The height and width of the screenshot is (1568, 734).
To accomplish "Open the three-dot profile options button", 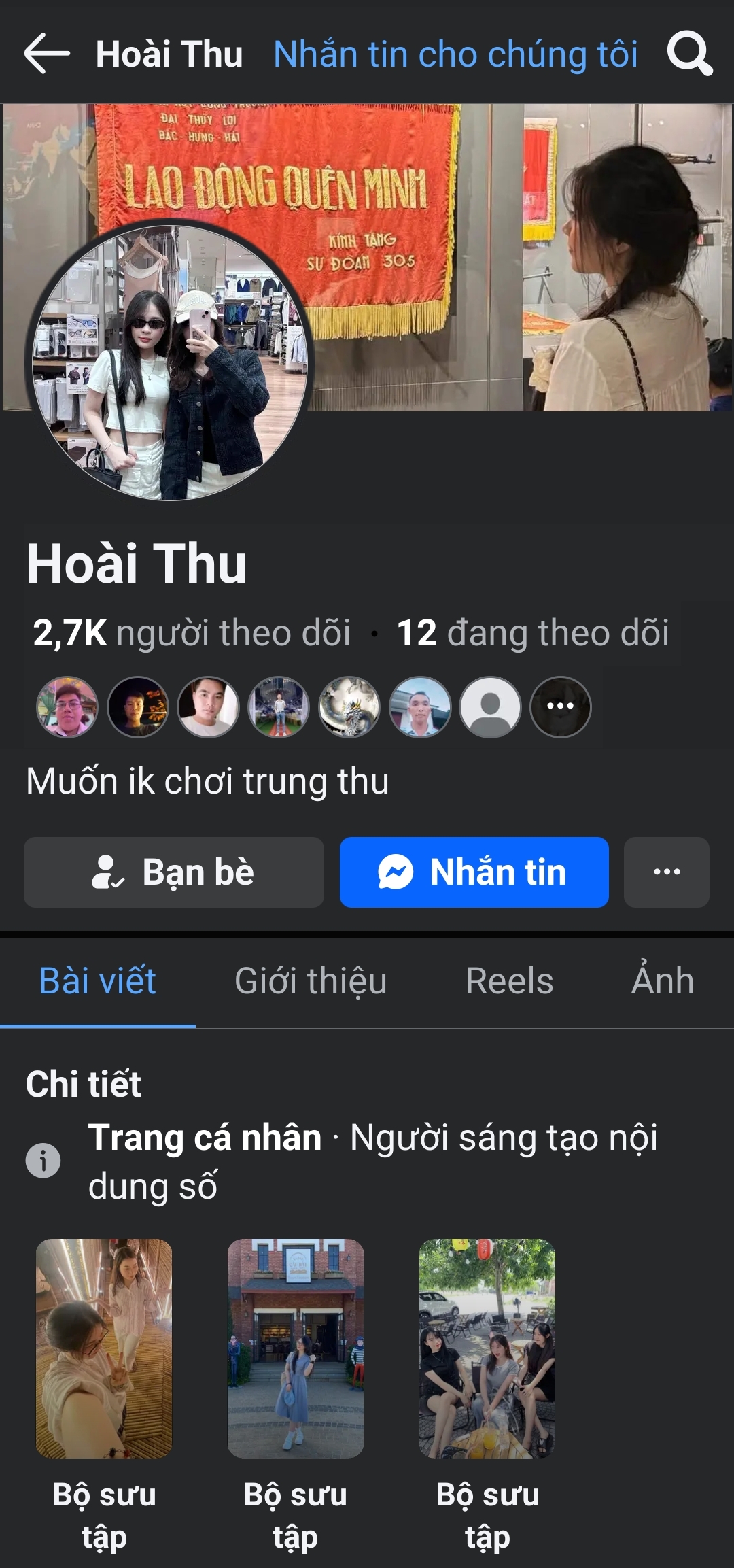I will [666, 872].
